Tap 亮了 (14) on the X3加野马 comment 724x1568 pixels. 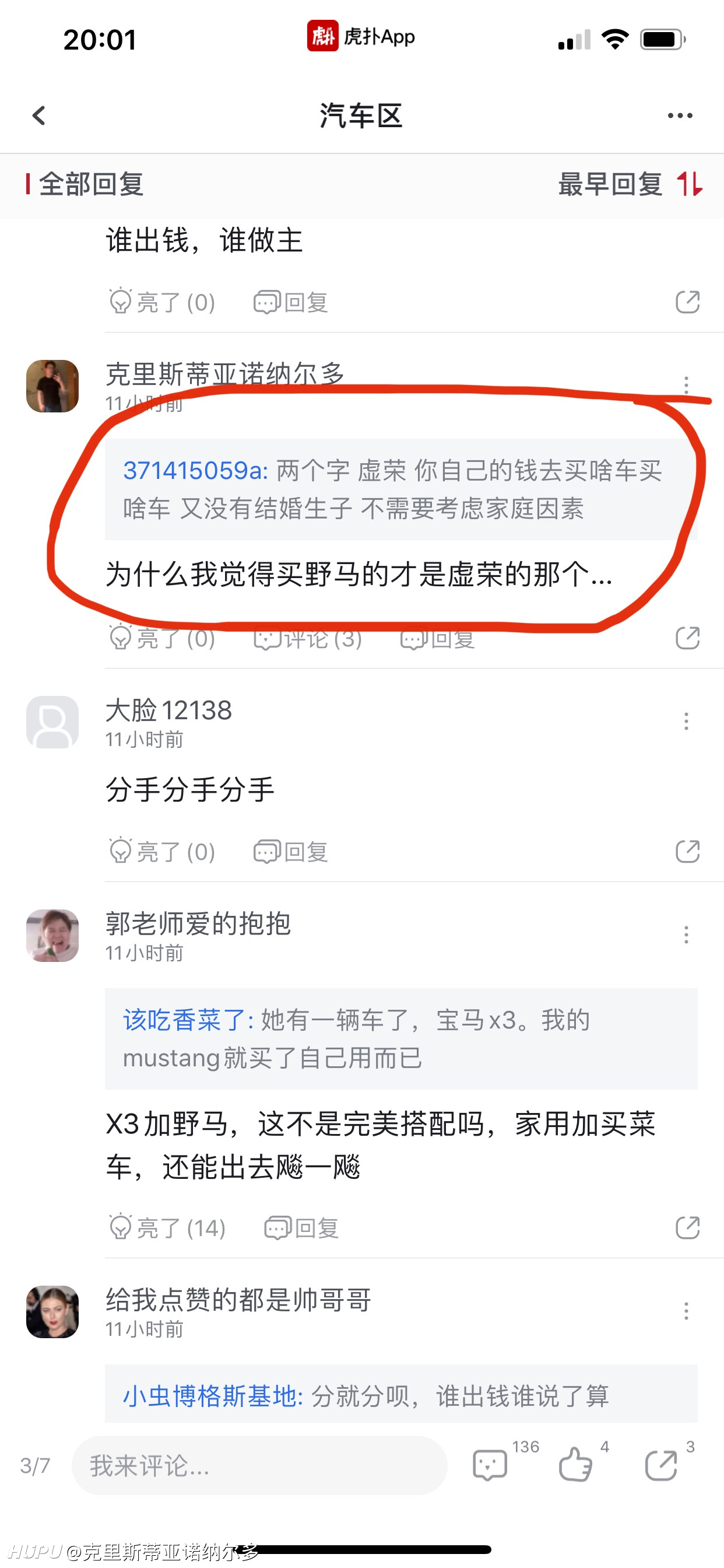click(x=167, y=1228)
